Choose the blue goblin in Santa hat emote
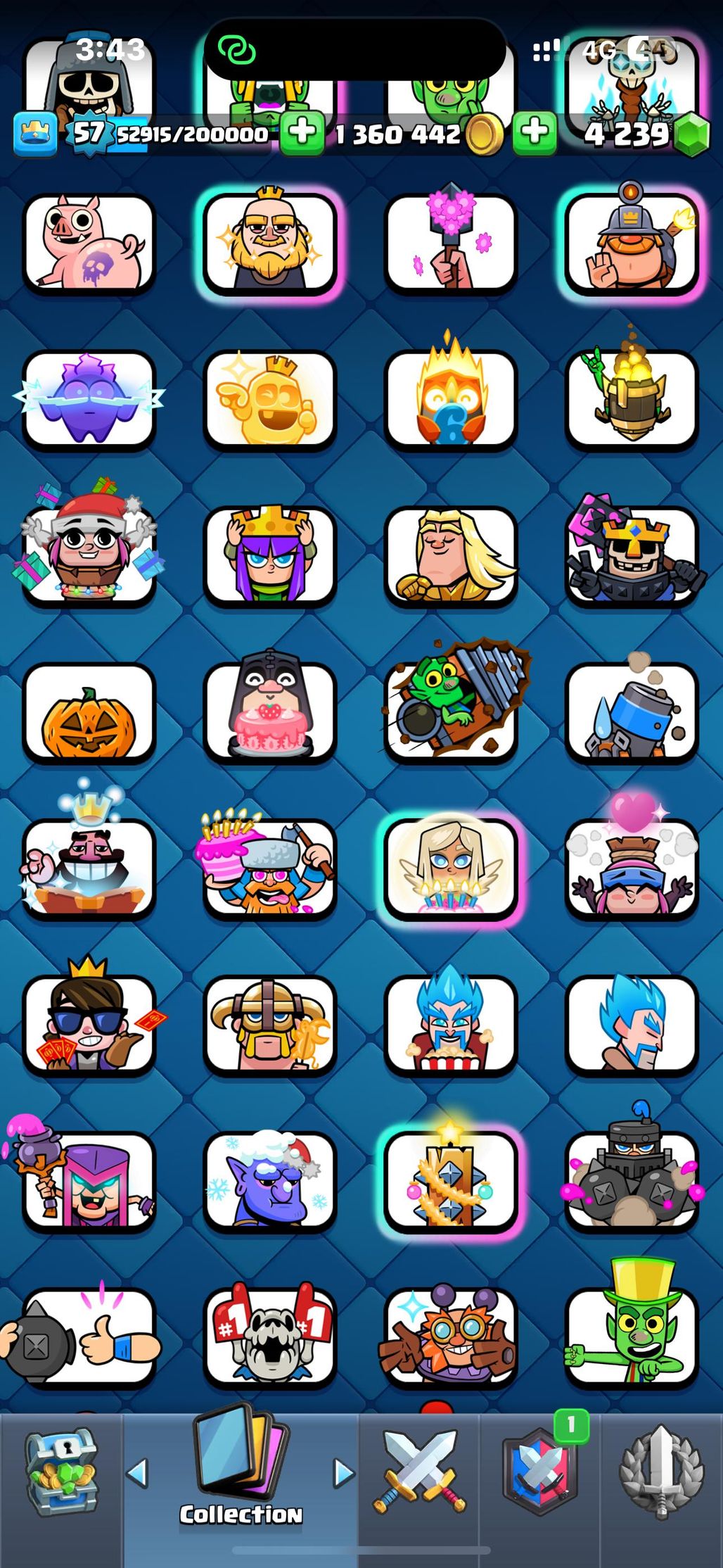Image resolution: width=723 pixels, height=1568 pixels. click(270, 1182)
